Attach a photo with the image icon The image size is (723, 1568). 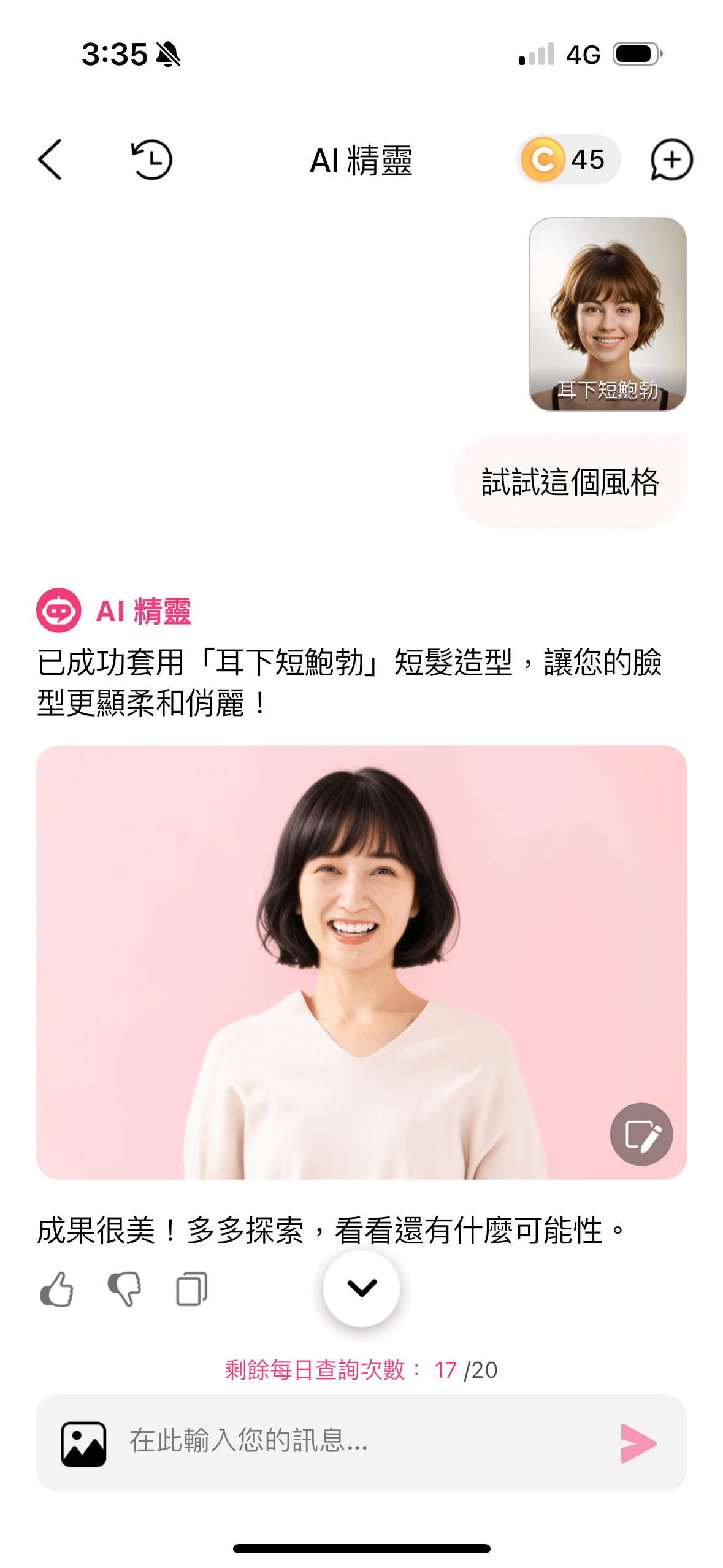tap(83, 1443)
